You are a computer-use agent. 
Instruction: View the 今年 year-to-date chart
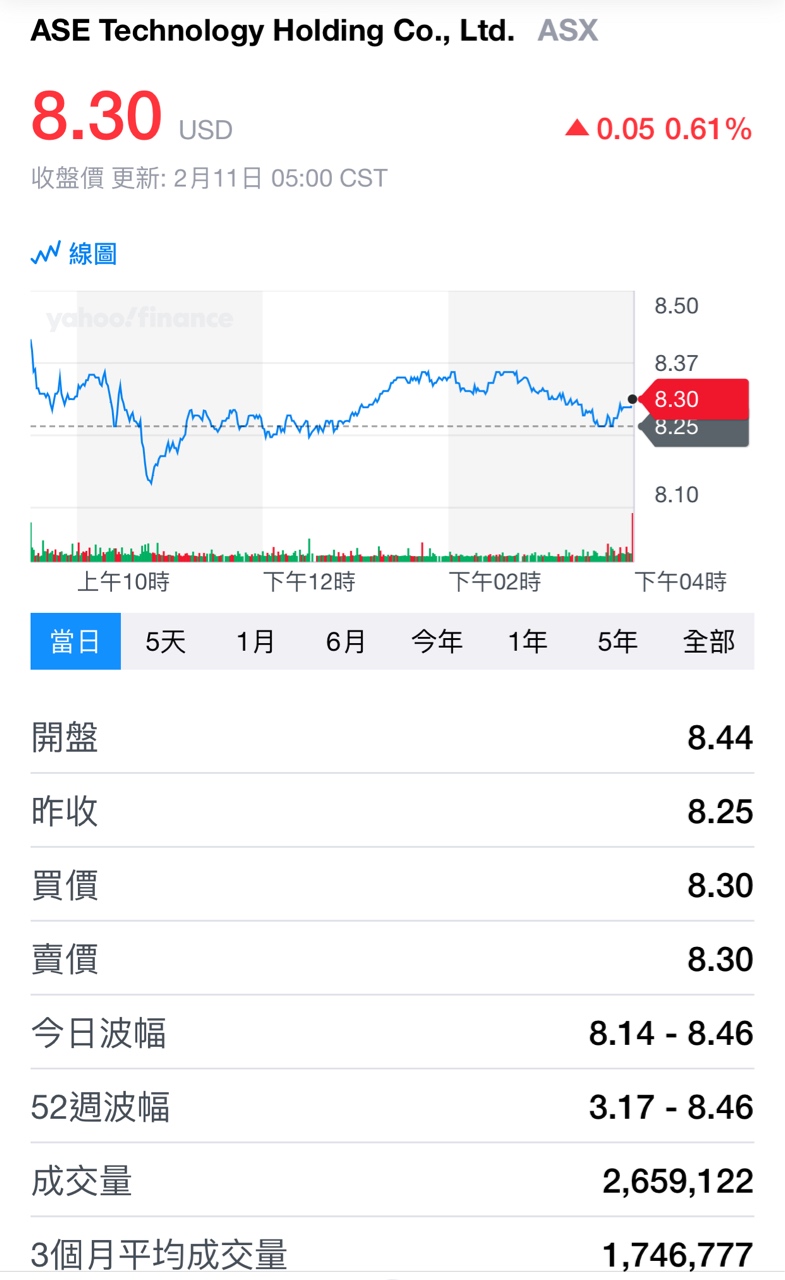coord(437,641)
